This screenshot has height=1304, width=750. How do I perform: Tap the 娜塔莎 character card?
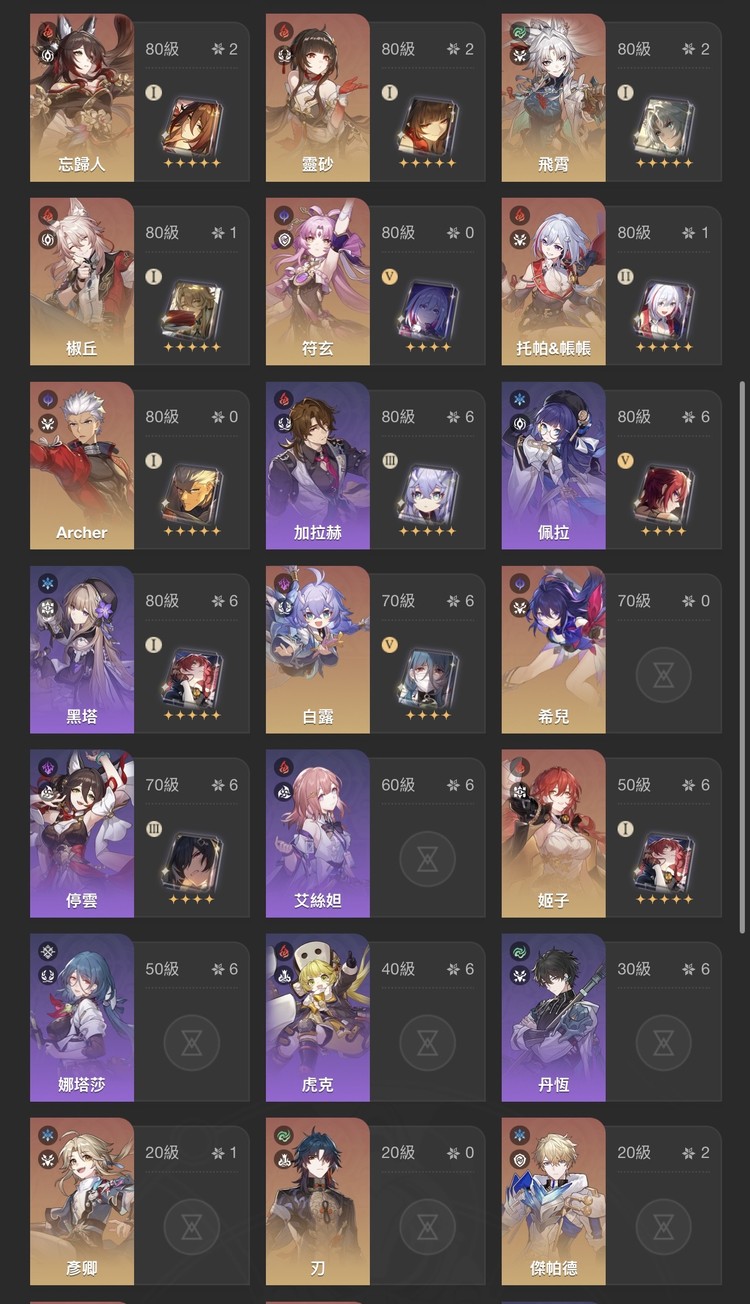pyautogui.click(x=82, y=1018)
